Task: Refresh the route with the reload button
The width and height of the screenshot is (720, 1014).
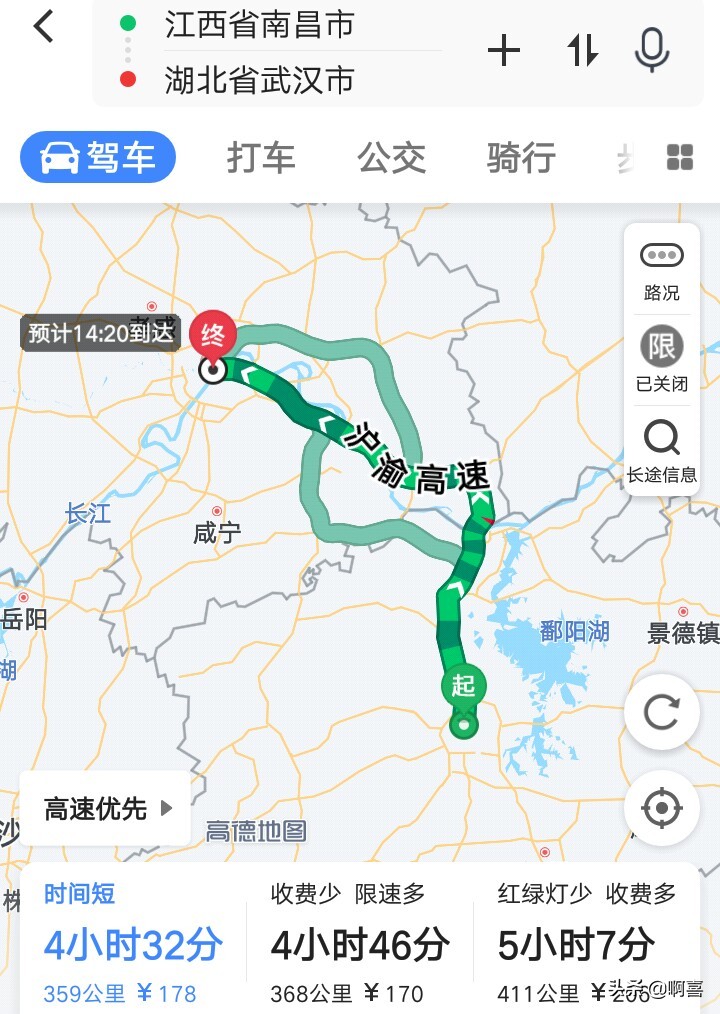Action: [661, 712]
